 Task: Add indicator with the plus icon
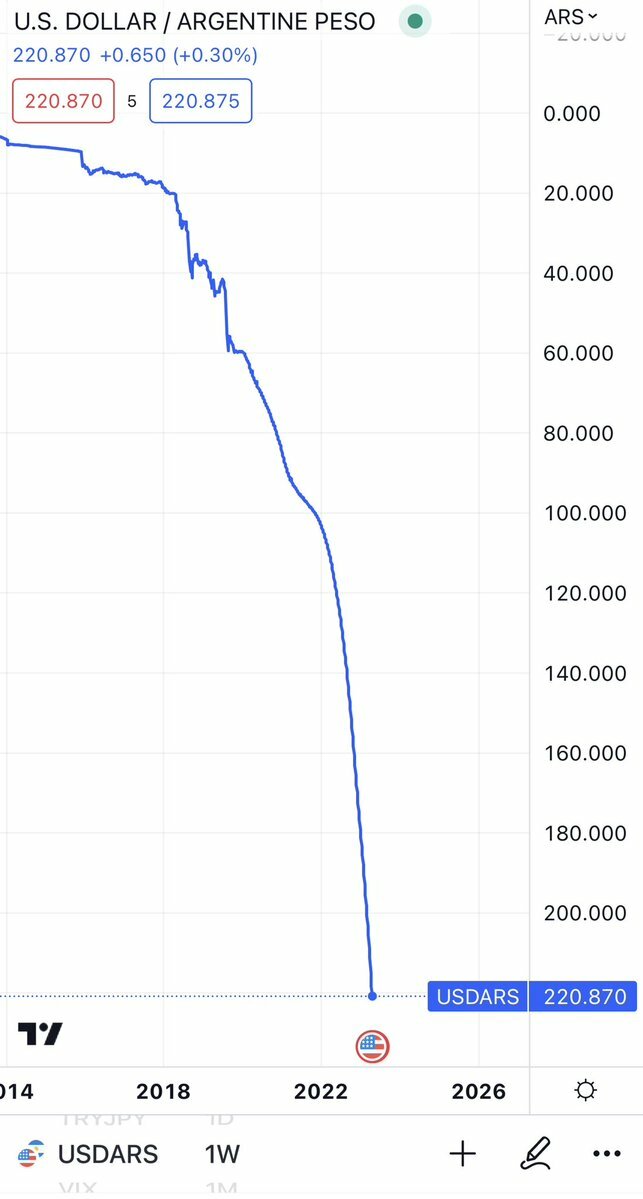[463, 1153]
